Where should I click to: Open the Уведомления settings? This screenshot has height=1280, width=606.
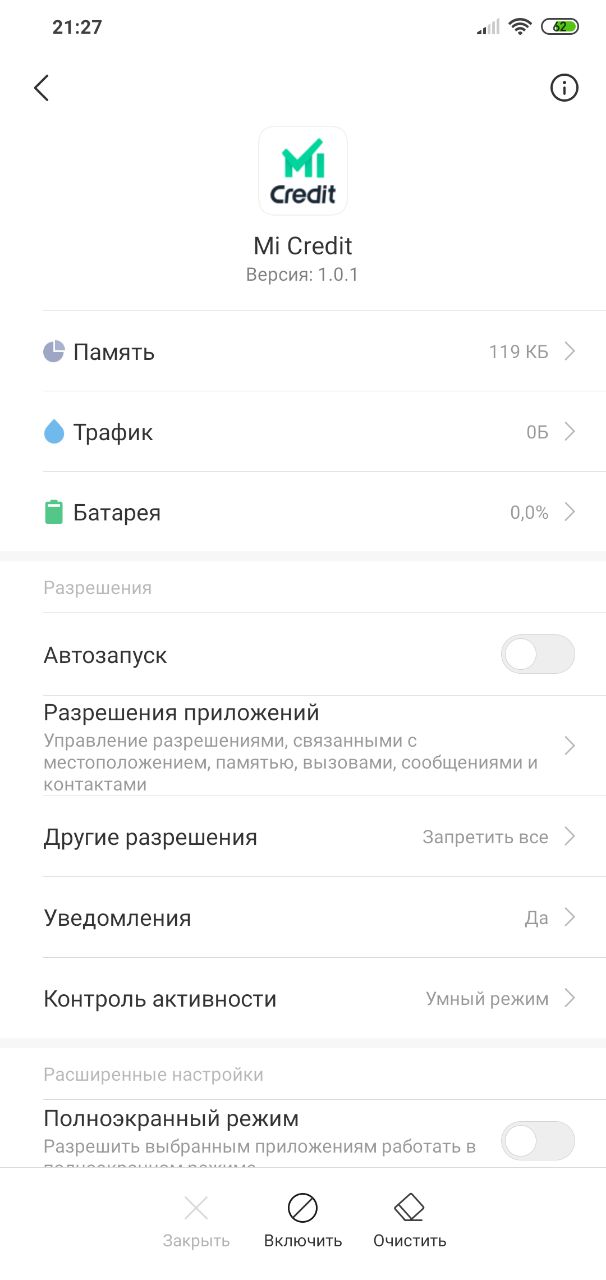click(303, 918)
